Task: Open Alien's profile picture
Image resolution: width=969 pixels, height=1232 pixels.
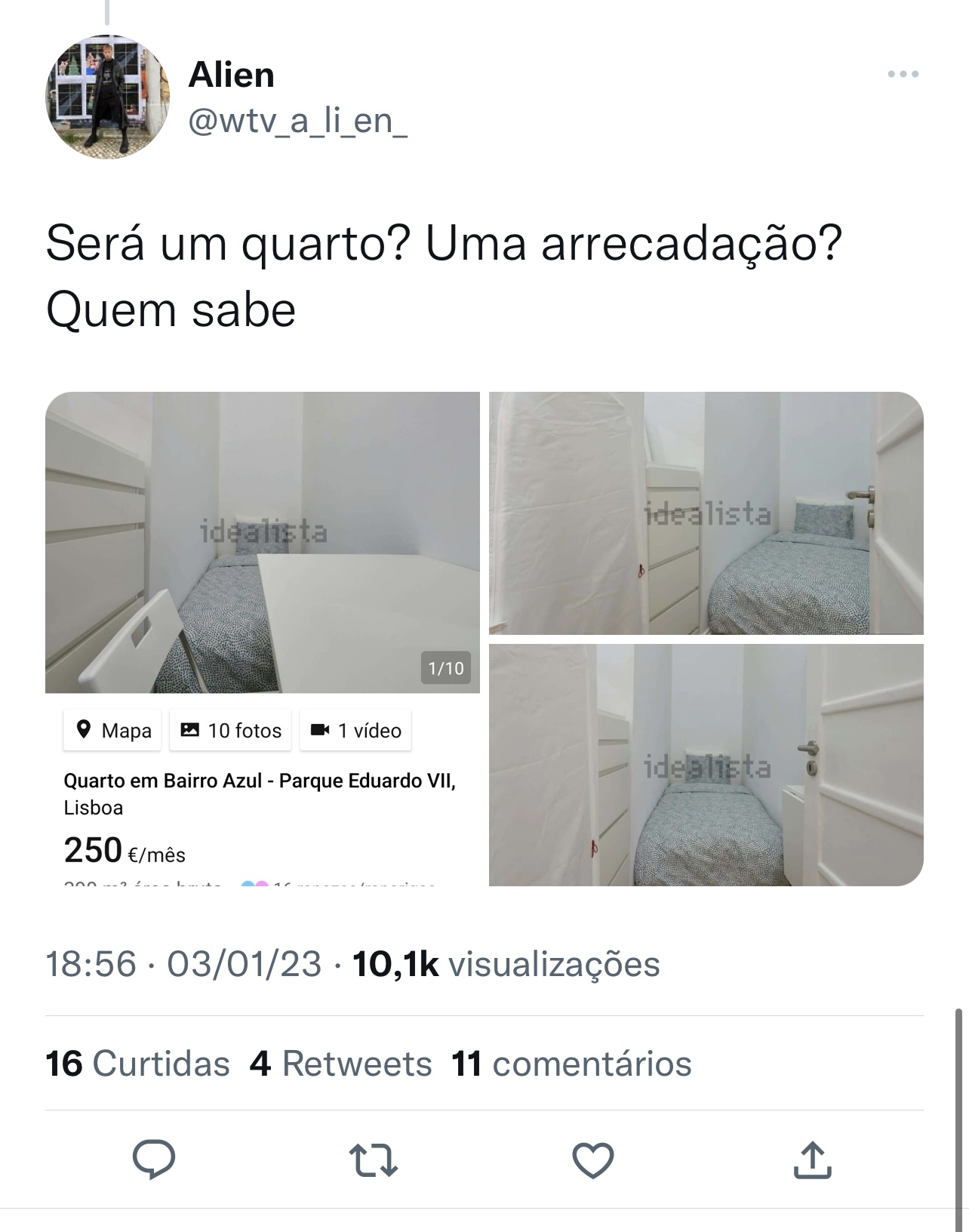Action: pyautogui.click(x=108, y=97)
